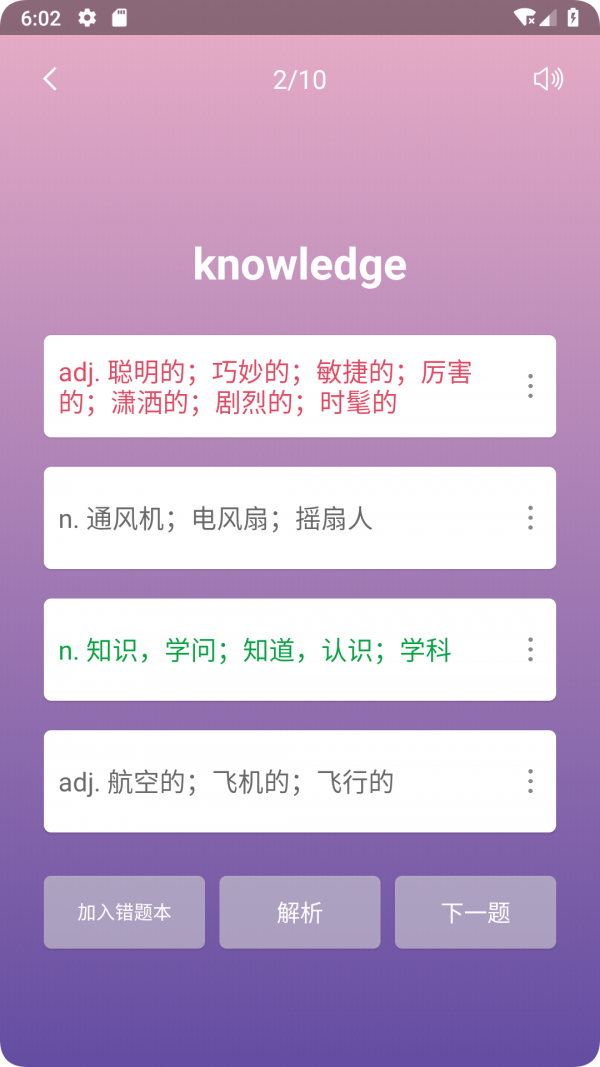This screenshot has height=1067, width=600.
Task: Go back using the top-left arrow
Action: 51,80
